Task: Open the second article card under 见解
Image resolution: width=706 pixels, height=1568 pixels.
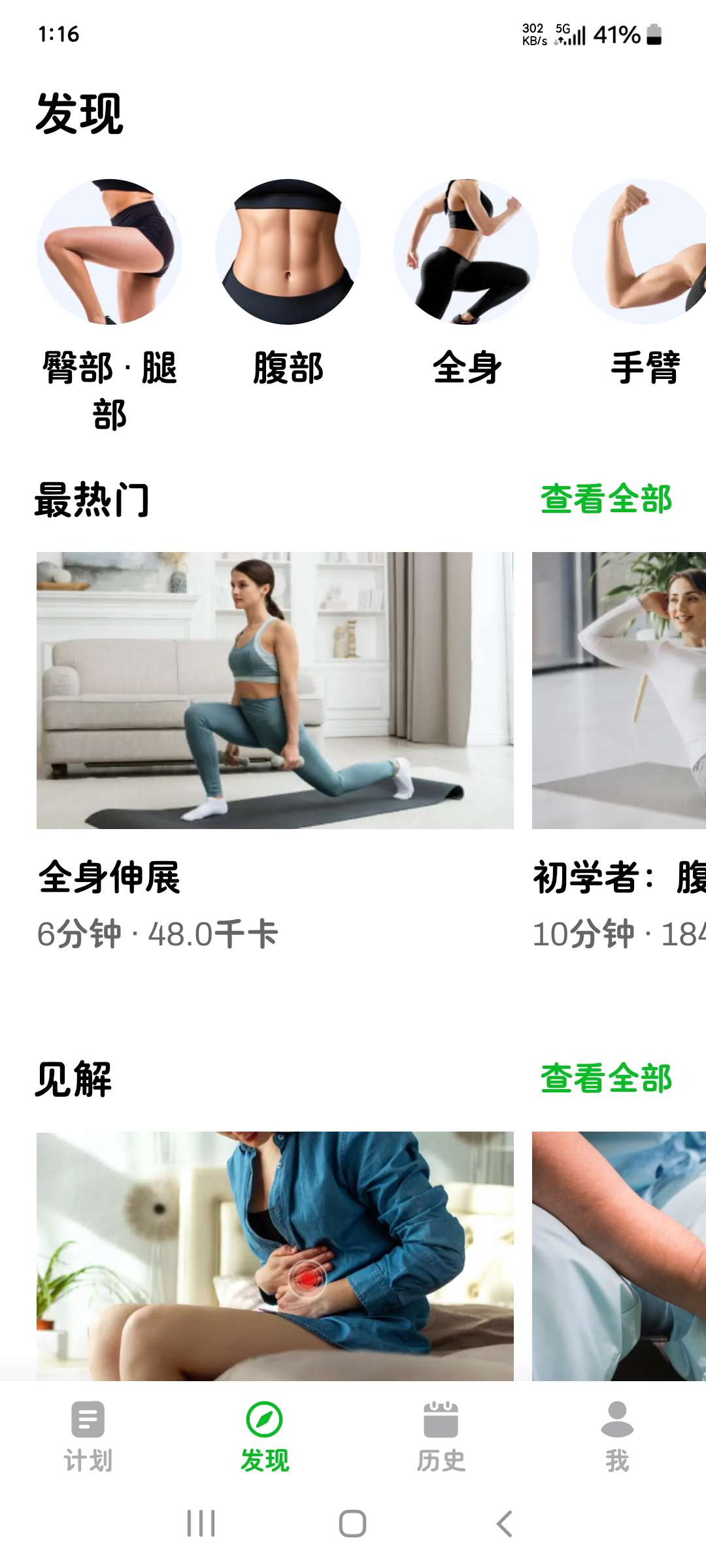Action: point(618,1256)
